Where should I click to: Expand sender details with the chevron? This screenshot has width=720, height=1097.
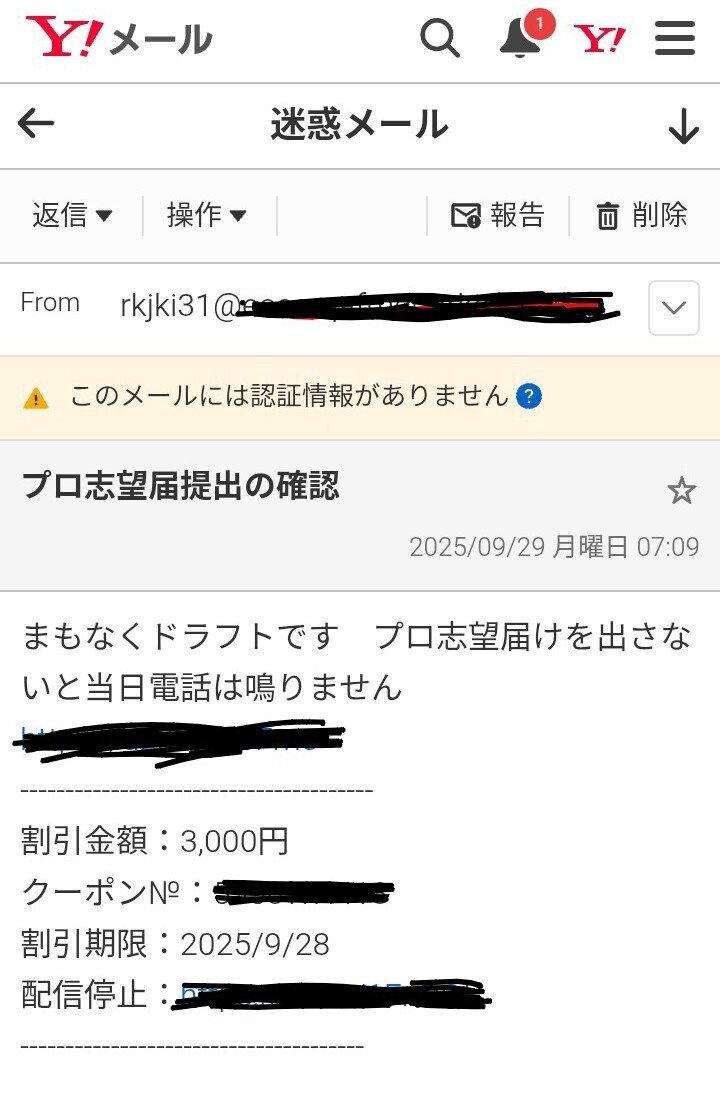[x=672, y=308]
